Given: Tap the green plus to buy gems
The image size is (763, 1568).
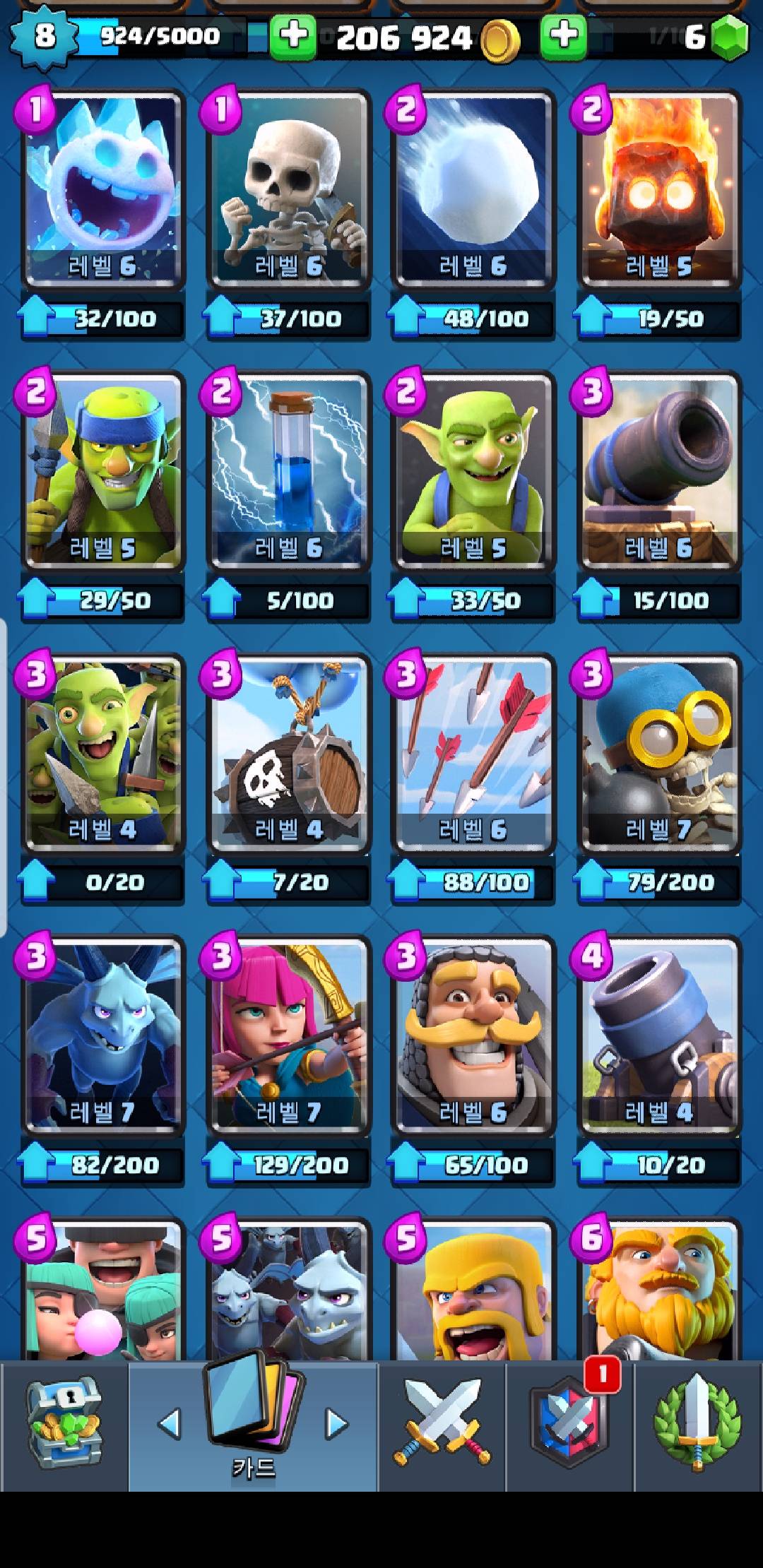Looking at the screenshot, I should pyautogui.click(x=563, y=36).
